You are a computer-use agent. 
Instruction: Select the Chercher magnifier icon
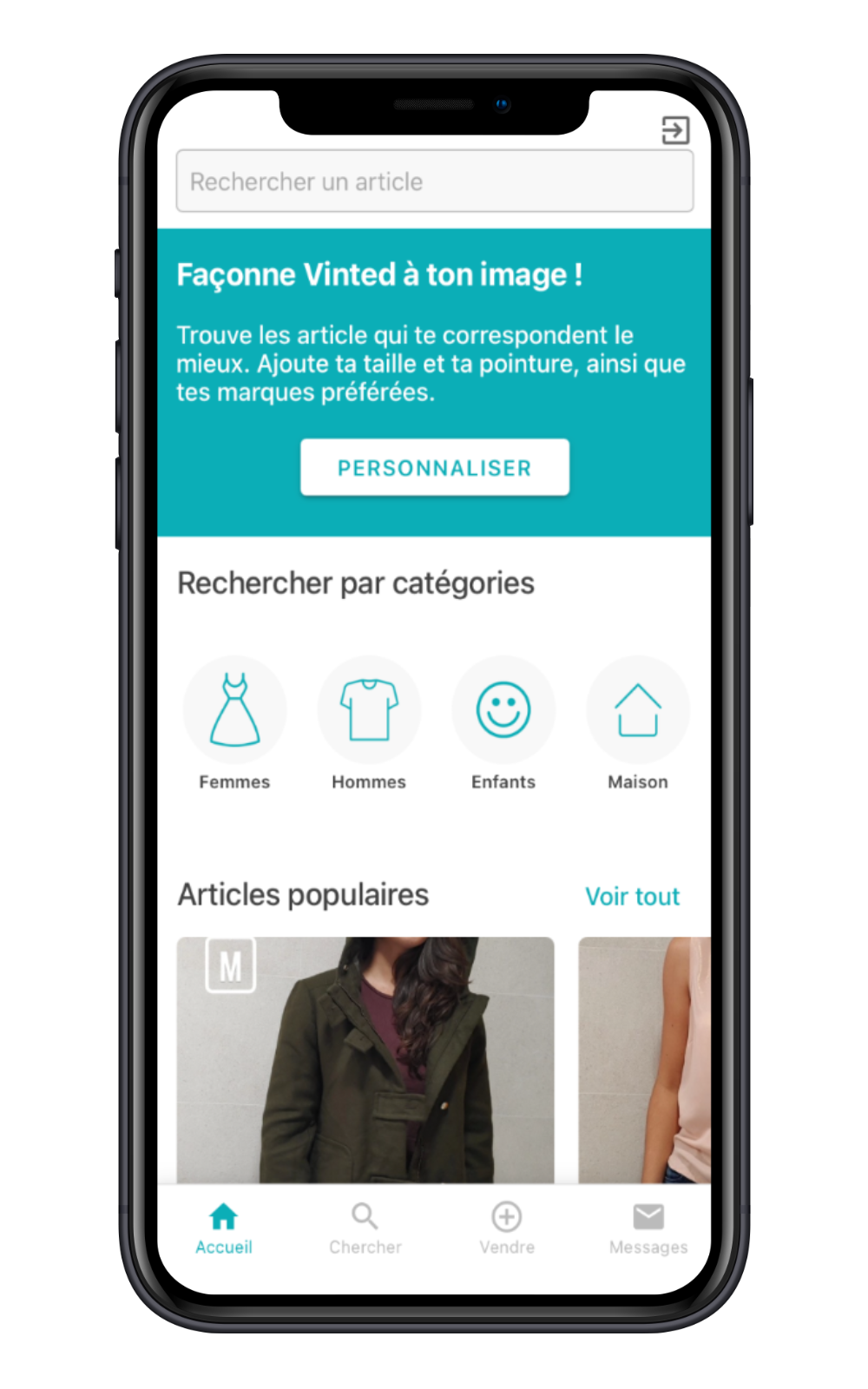[364, 1215]
